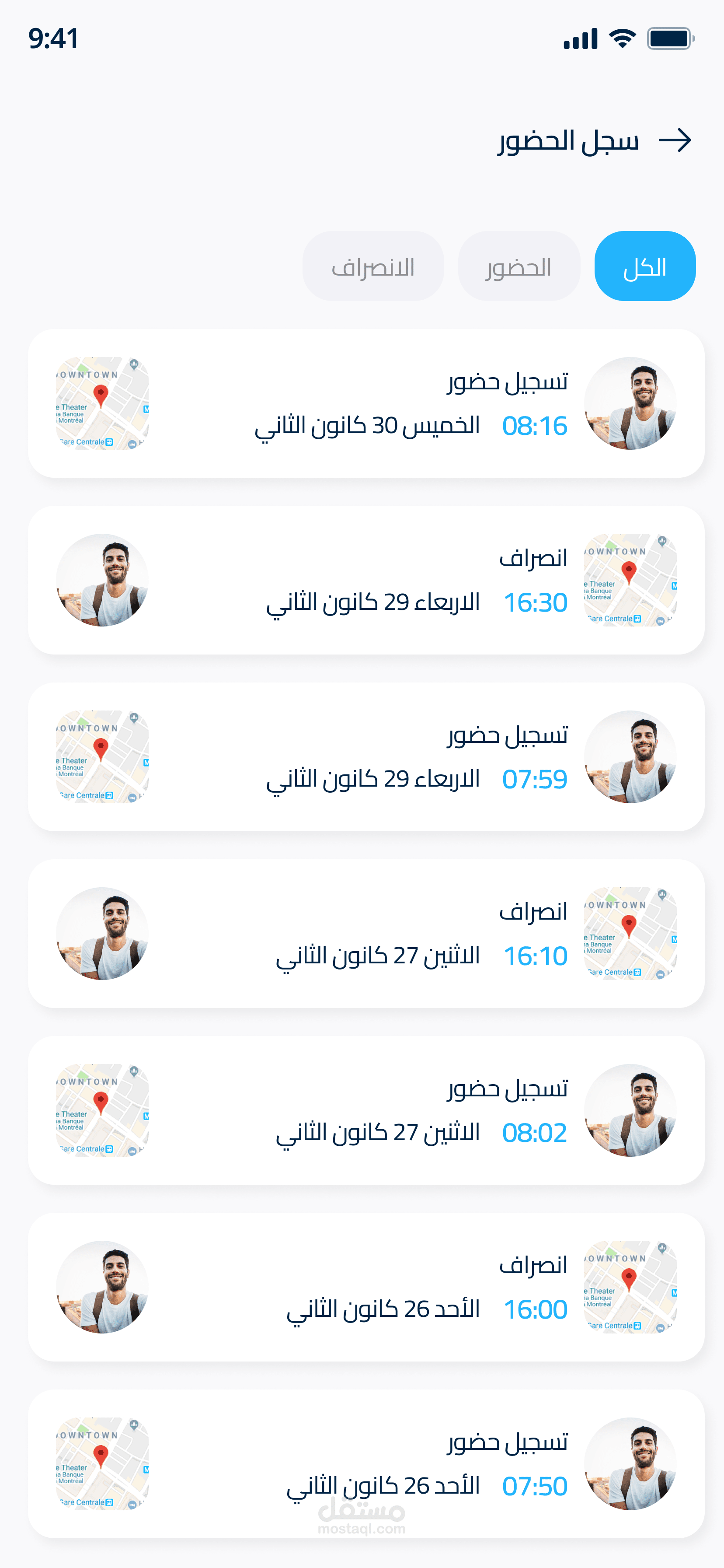Open the 07:59 تسجيل حضور record
724x1568 pixels.
coord(366,756)
